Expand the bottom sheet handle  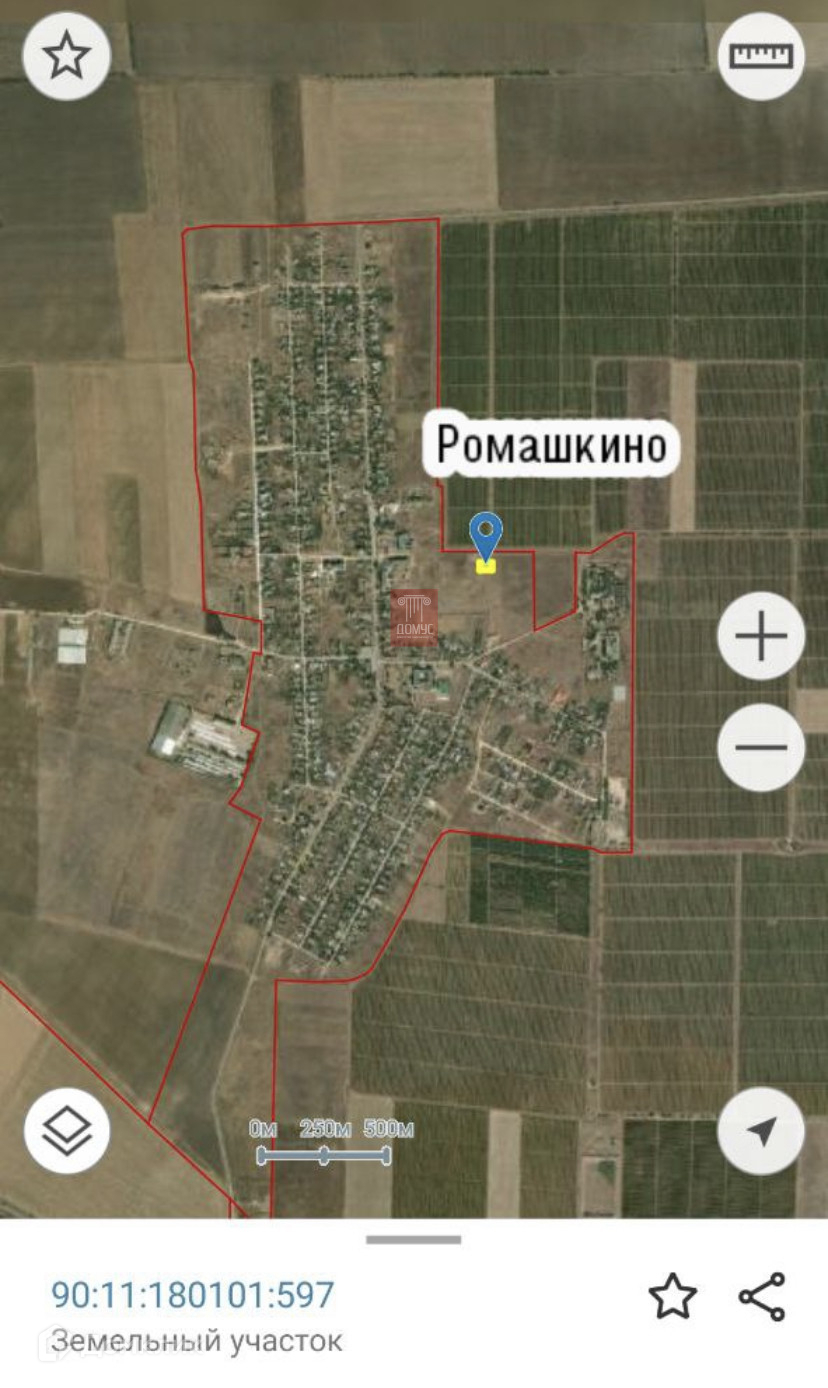(x=413, y=1240)
